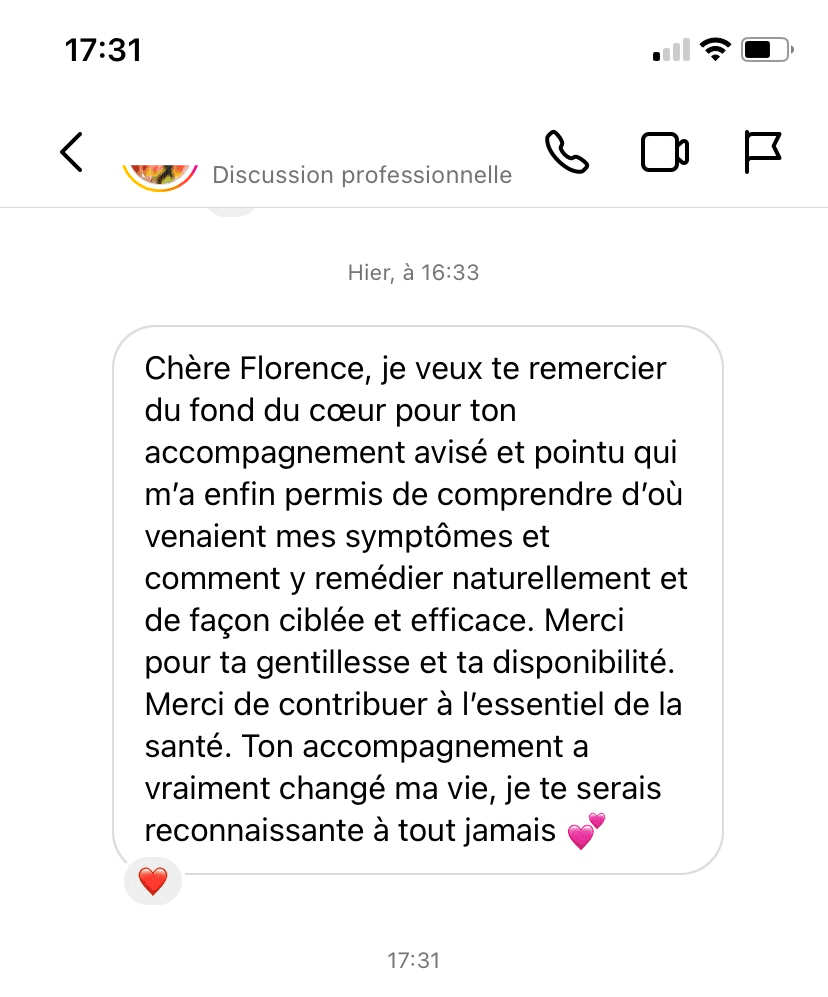Start a video call
This screenshot has width=828, height=997.
coord(664,152)
